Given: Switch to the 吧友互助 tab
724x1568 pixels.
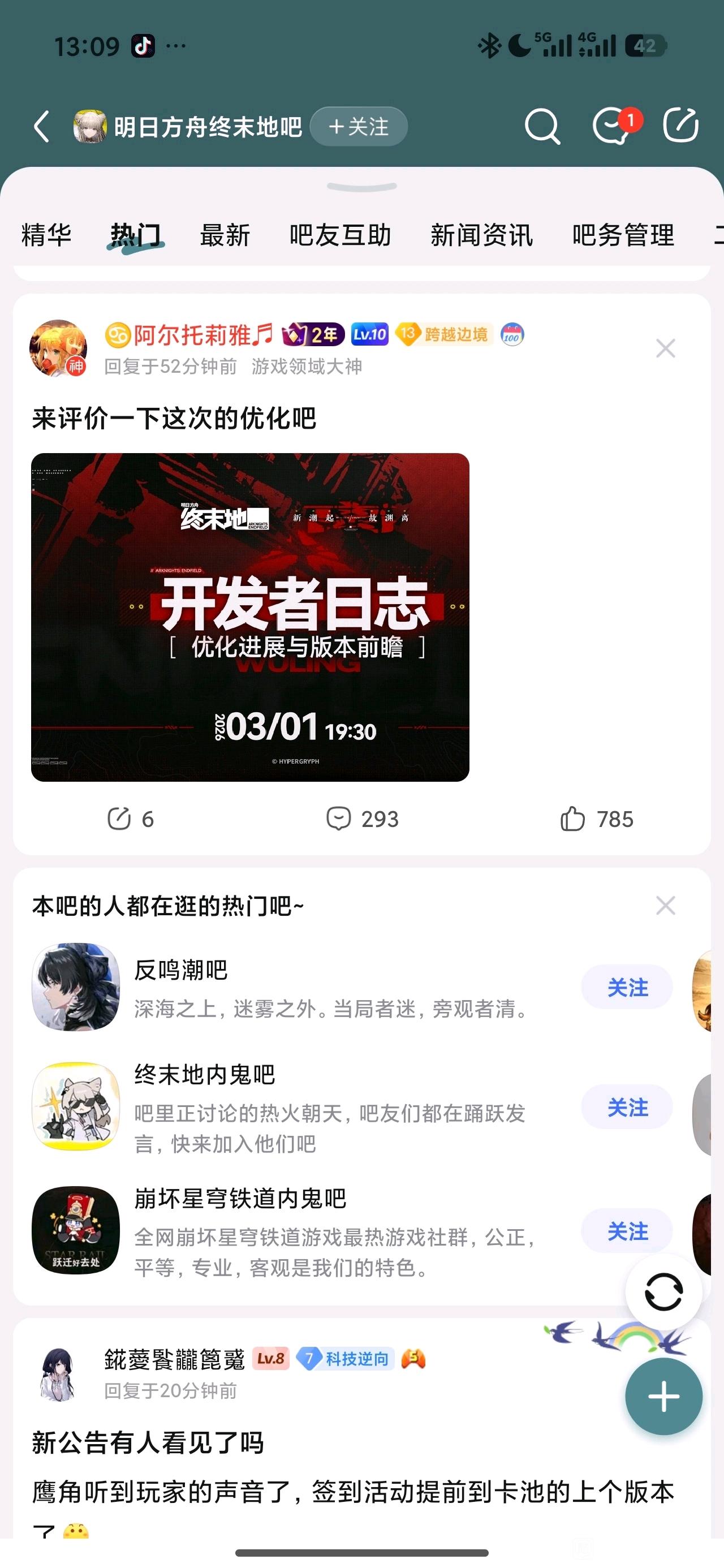Looking at the screenshot, I should pyautogui.click(x=340, y=235).
